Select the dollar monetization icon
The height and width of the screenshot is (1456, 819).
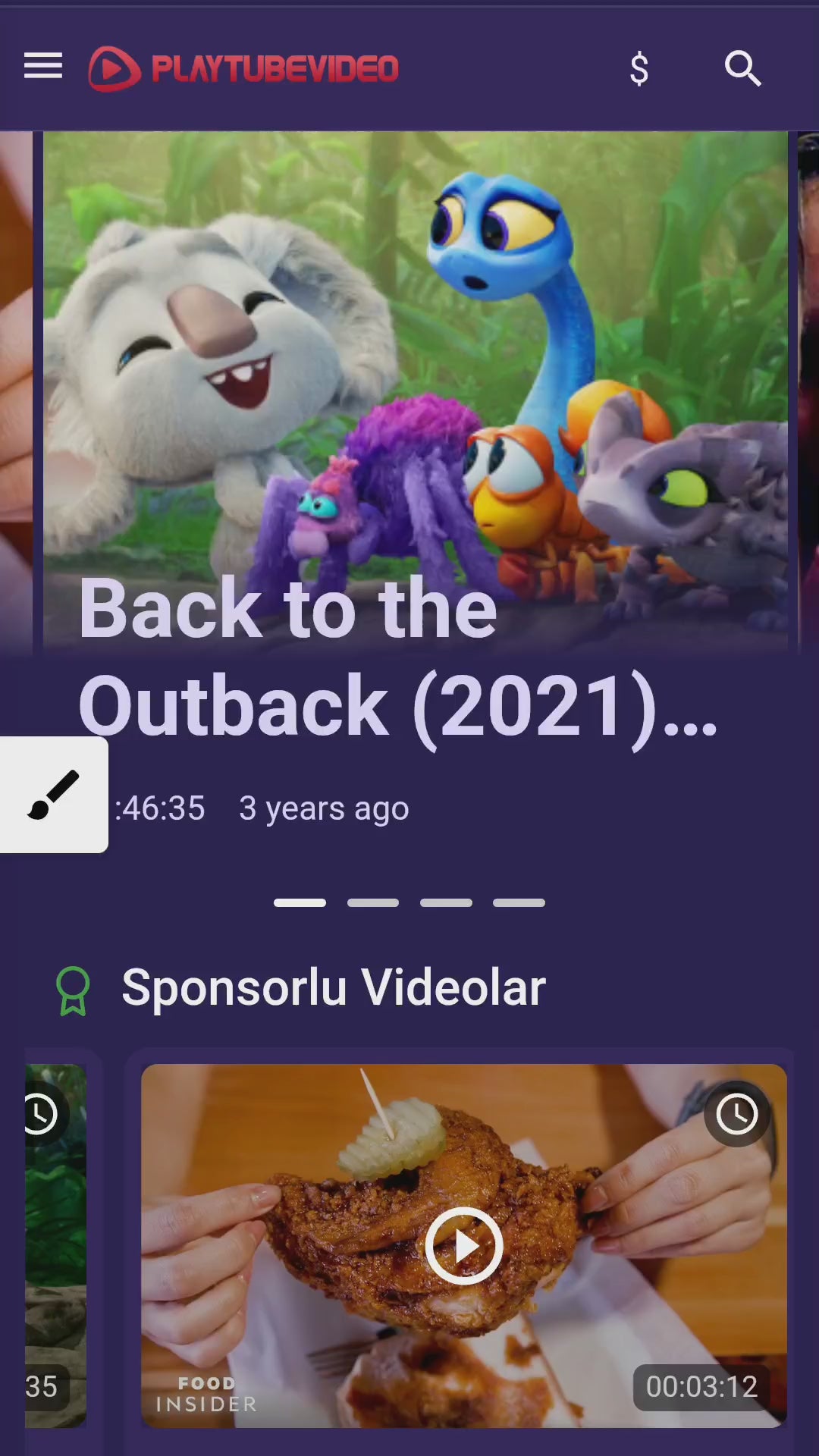639,68
